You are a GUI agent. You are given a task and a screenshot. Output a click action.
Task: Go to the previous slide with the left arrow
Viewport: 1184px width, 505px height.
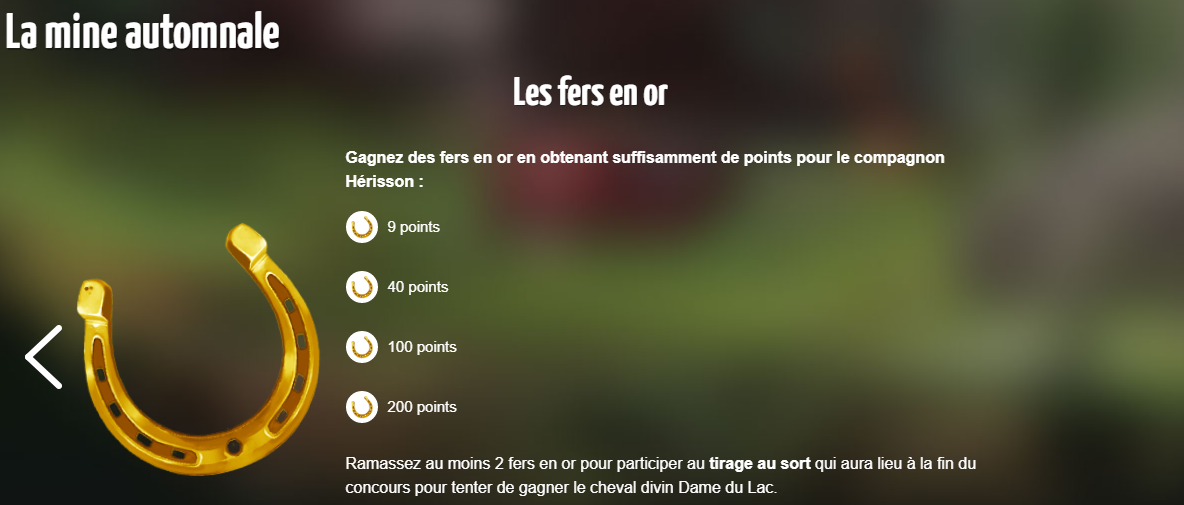pos(43,357)
